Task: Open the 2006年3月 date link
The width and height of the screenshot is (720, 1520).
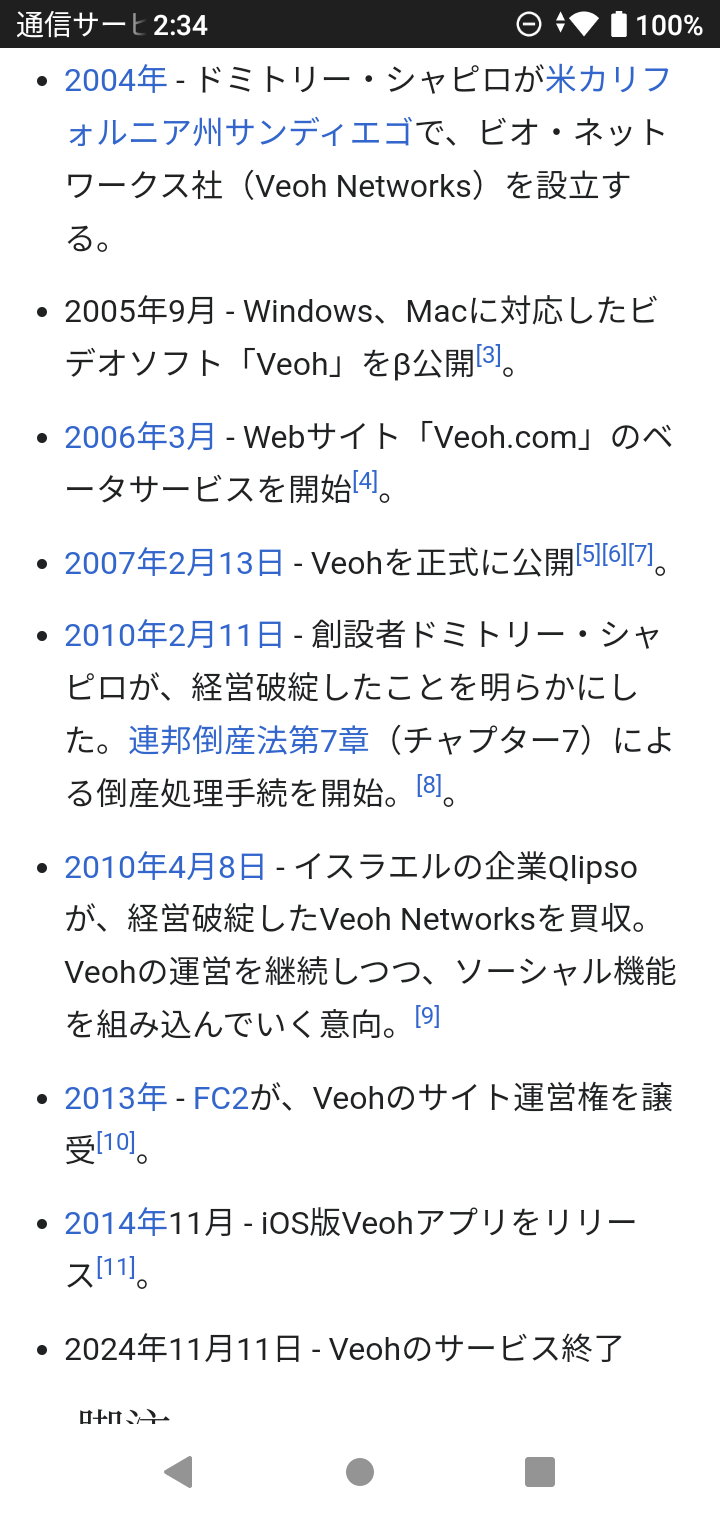Action: [x=140, y=436]
